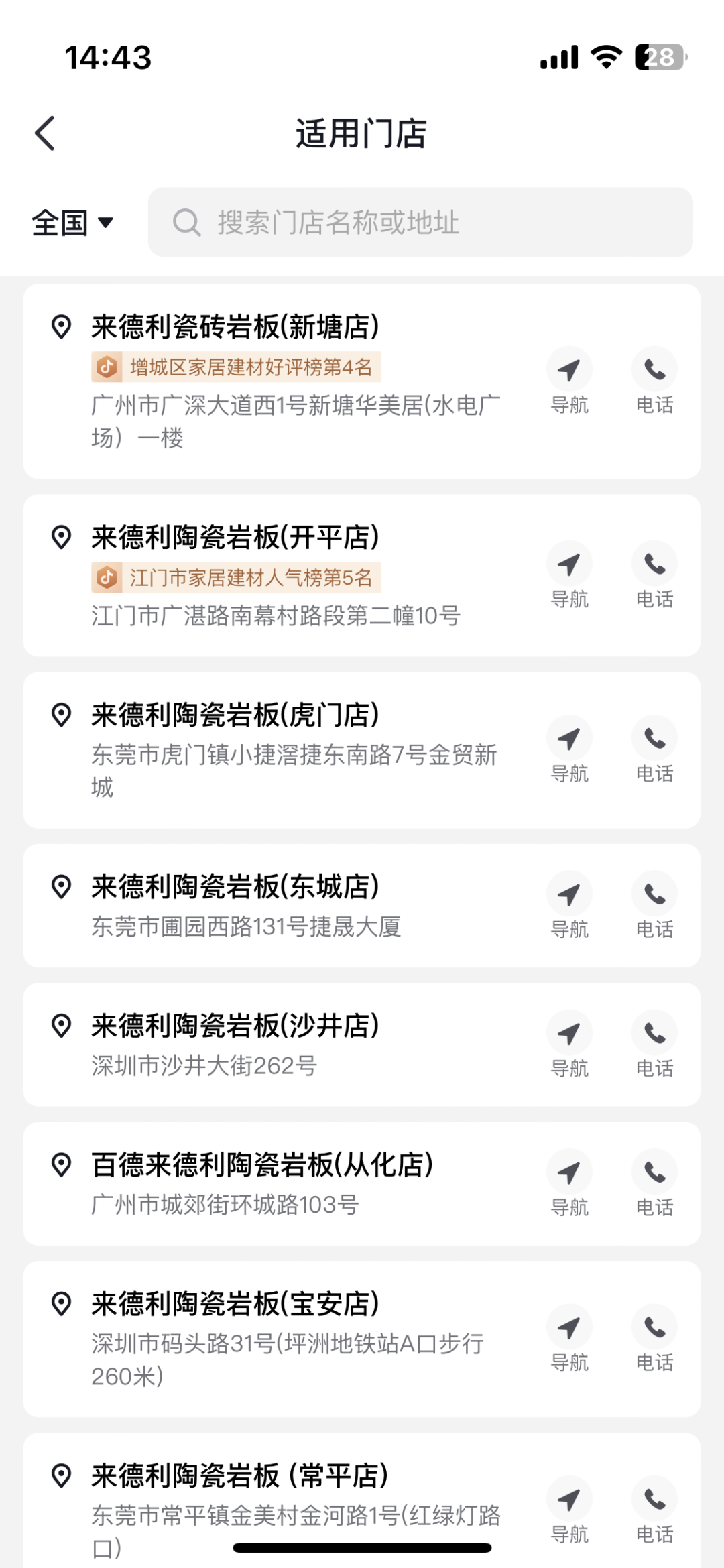This screenshot has width=724, height=1568.
Task: View 江门市家居建材人气榜第5名 ranking
Action: [x=236, y=578]
